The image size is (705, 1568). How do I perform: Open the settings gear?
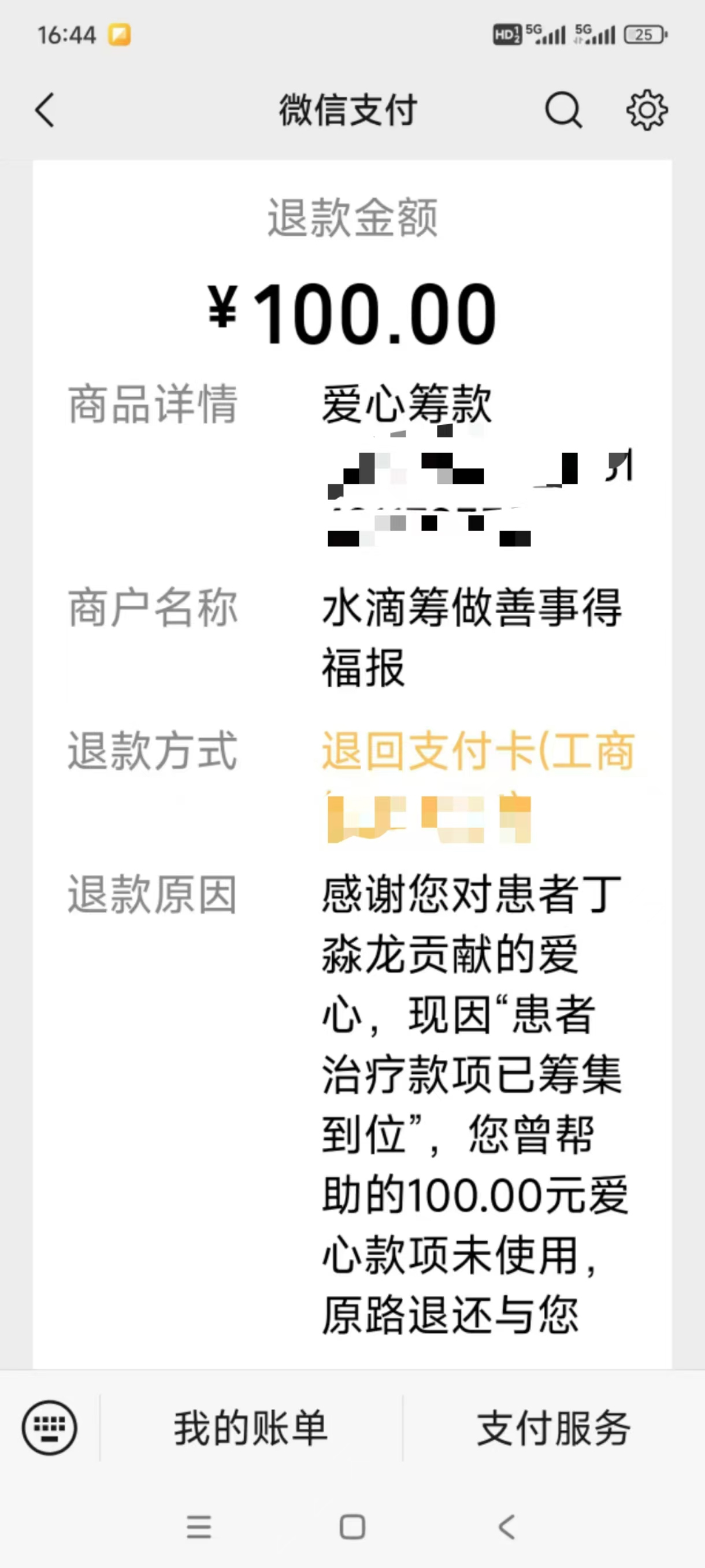[647, 110]
